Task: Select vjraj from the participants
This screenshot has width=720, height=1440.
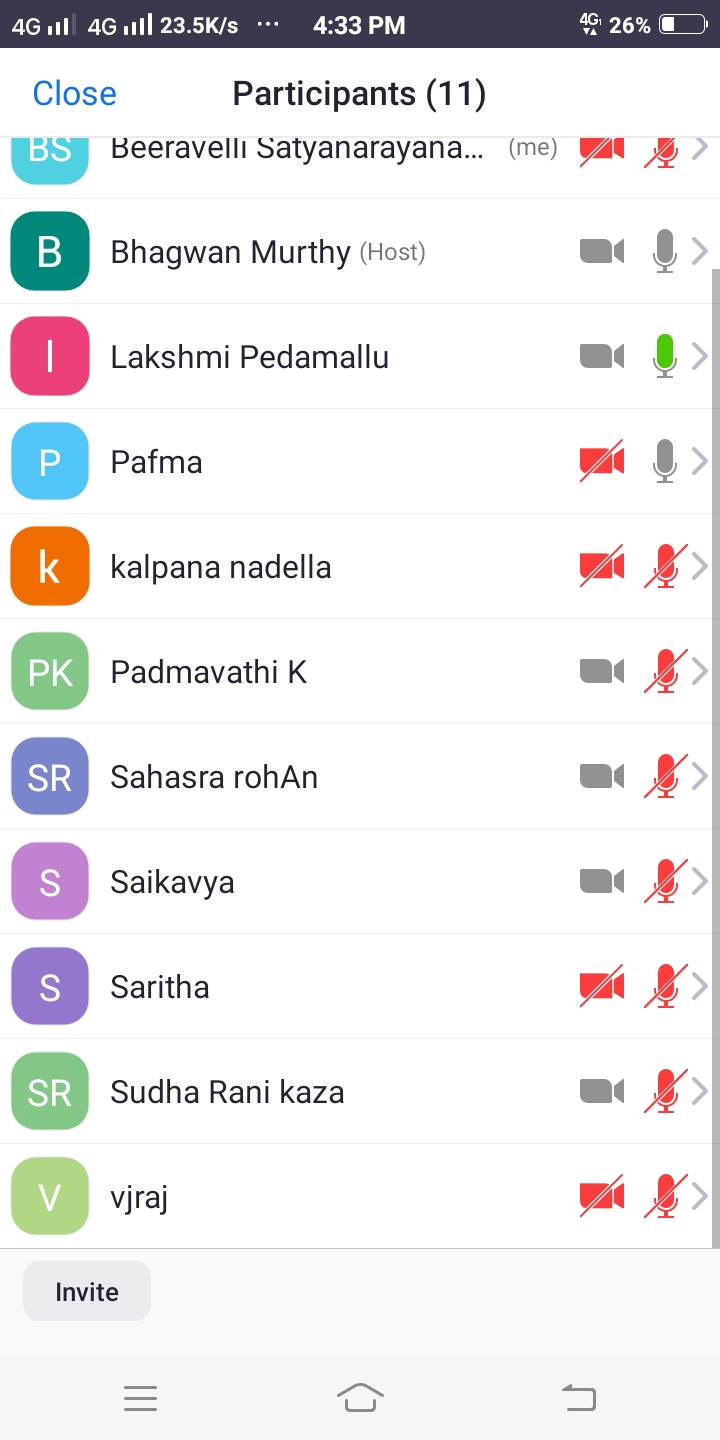Action: 360,1196
